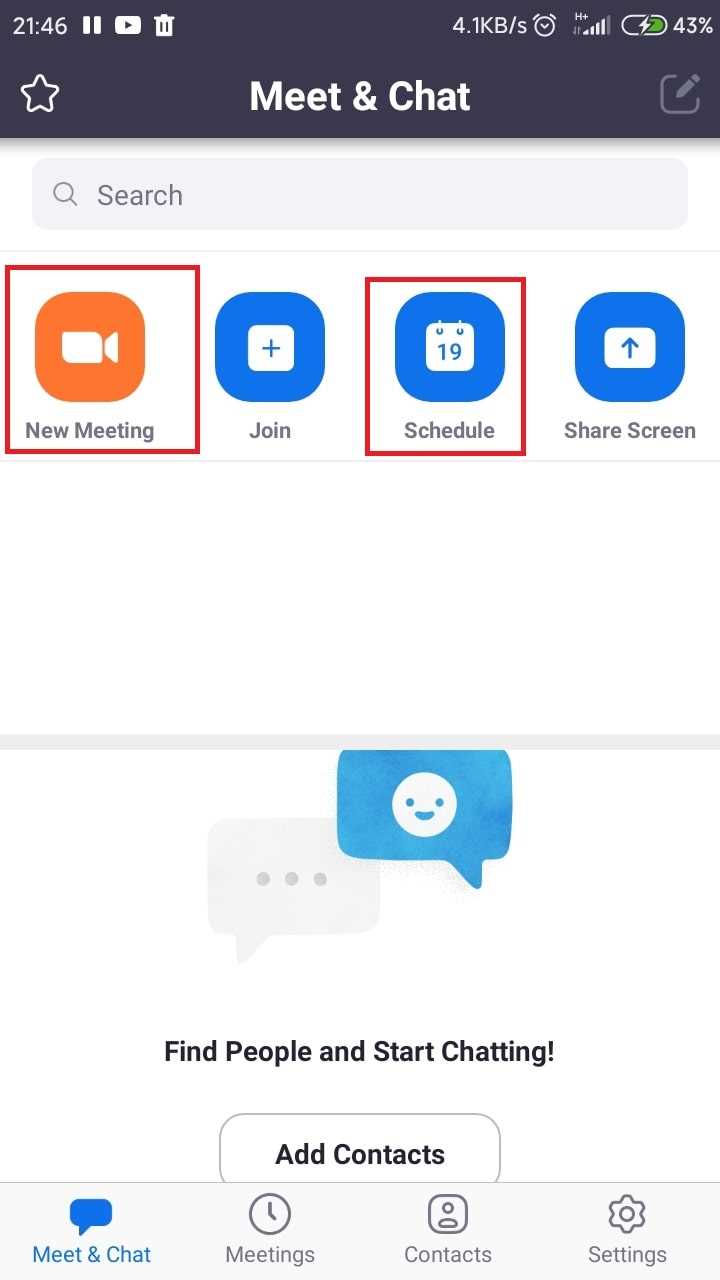Tap Add Contacts button
Viewport: 720px width, 1280px height.
pos(360,1153)
